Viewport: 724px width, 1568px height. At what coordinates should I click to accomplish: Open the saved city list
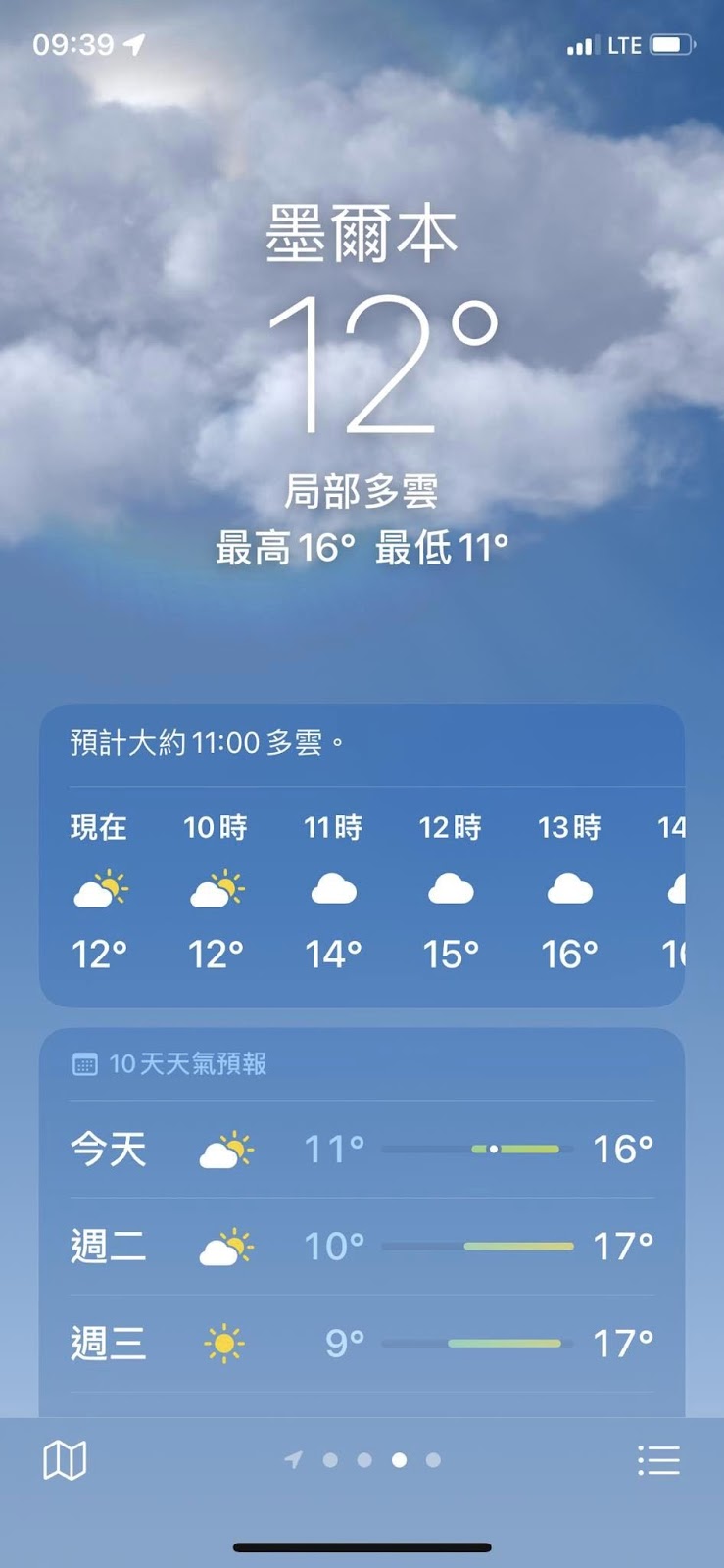(x=658, y=1460)
